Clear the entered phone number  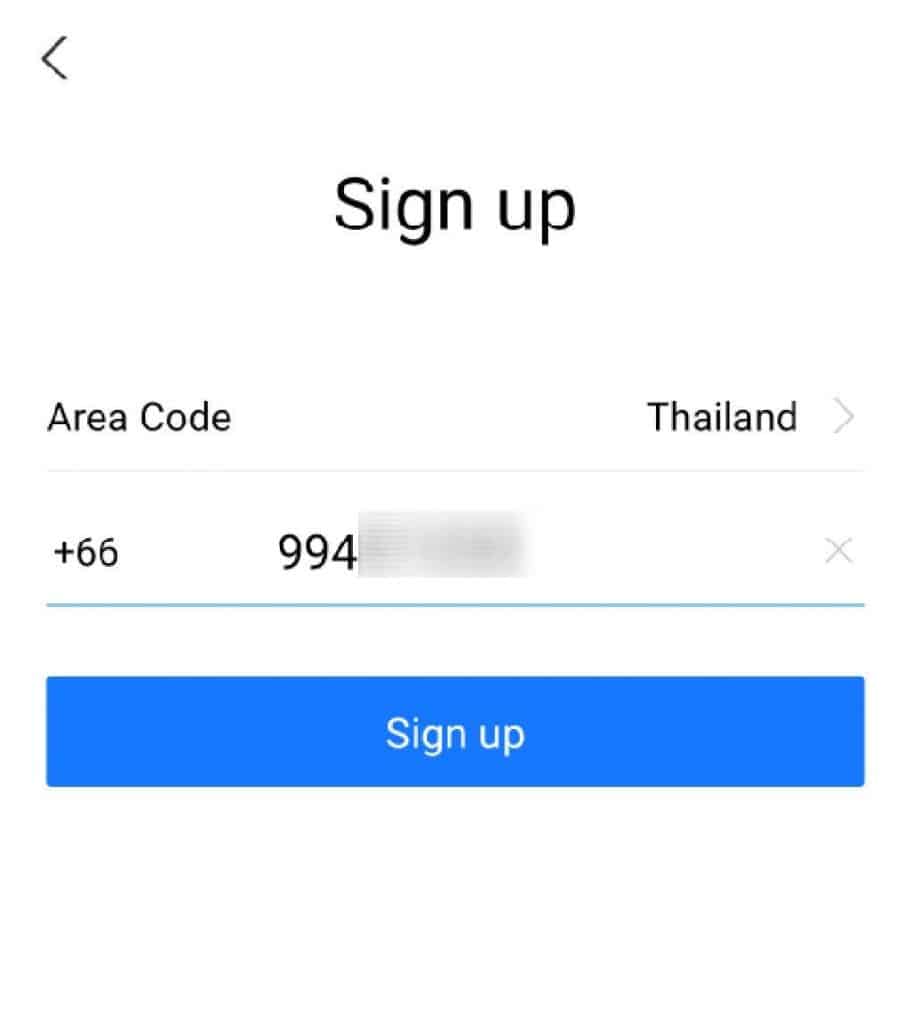tap(838, 551)
